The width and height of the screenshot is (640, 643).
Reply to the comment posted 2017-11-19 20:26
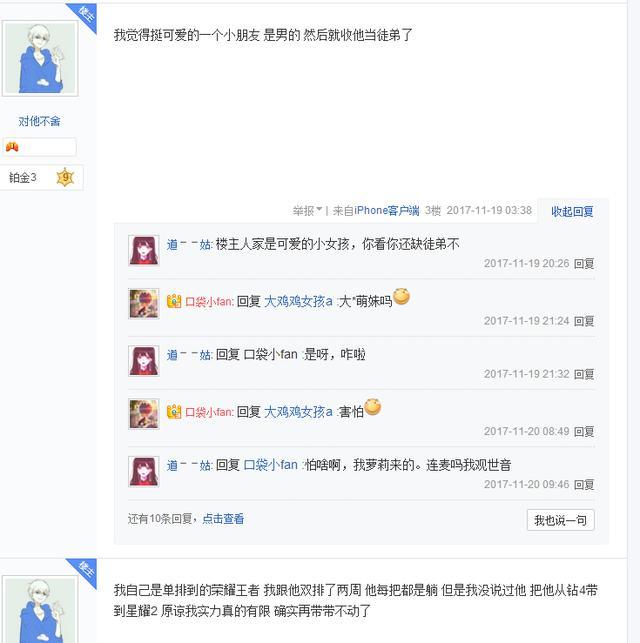point(584,264)
